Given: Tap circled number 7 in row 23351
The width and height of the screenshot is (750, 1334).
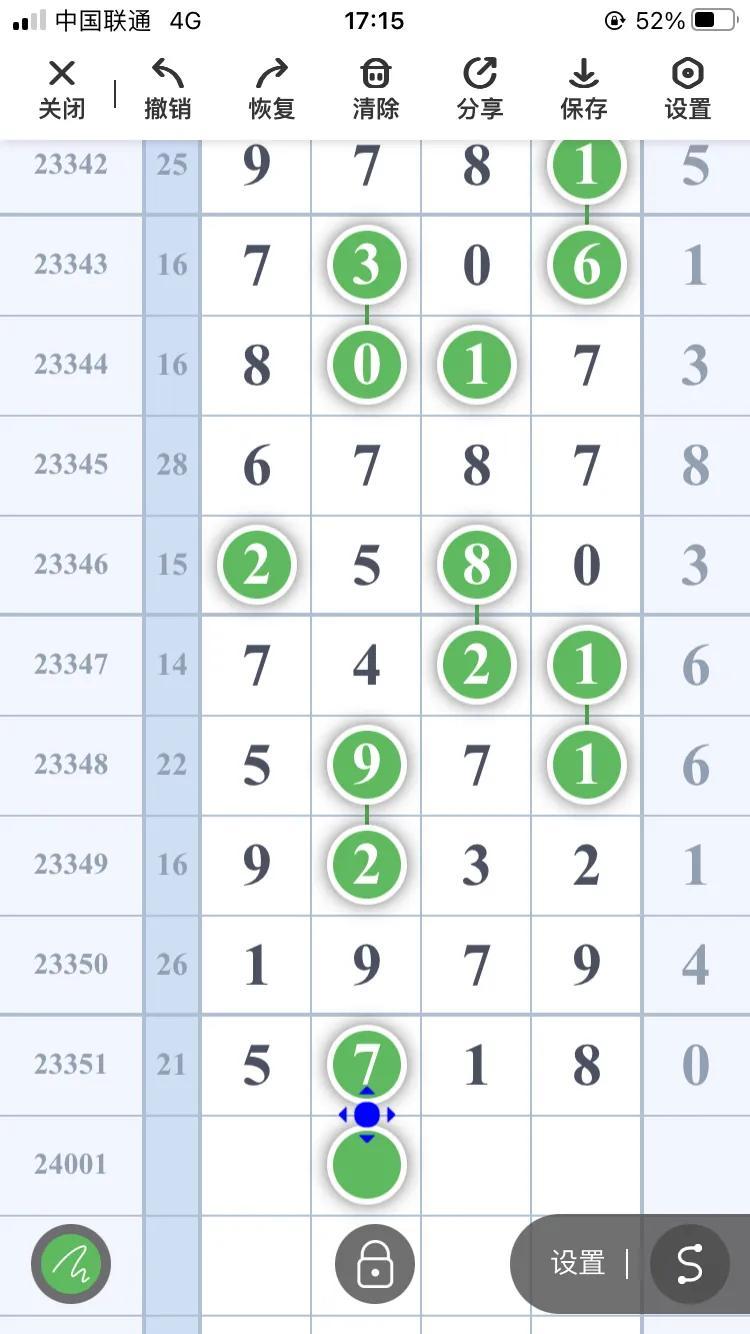Looking at the screenshot, I should tap(367, 1062).
